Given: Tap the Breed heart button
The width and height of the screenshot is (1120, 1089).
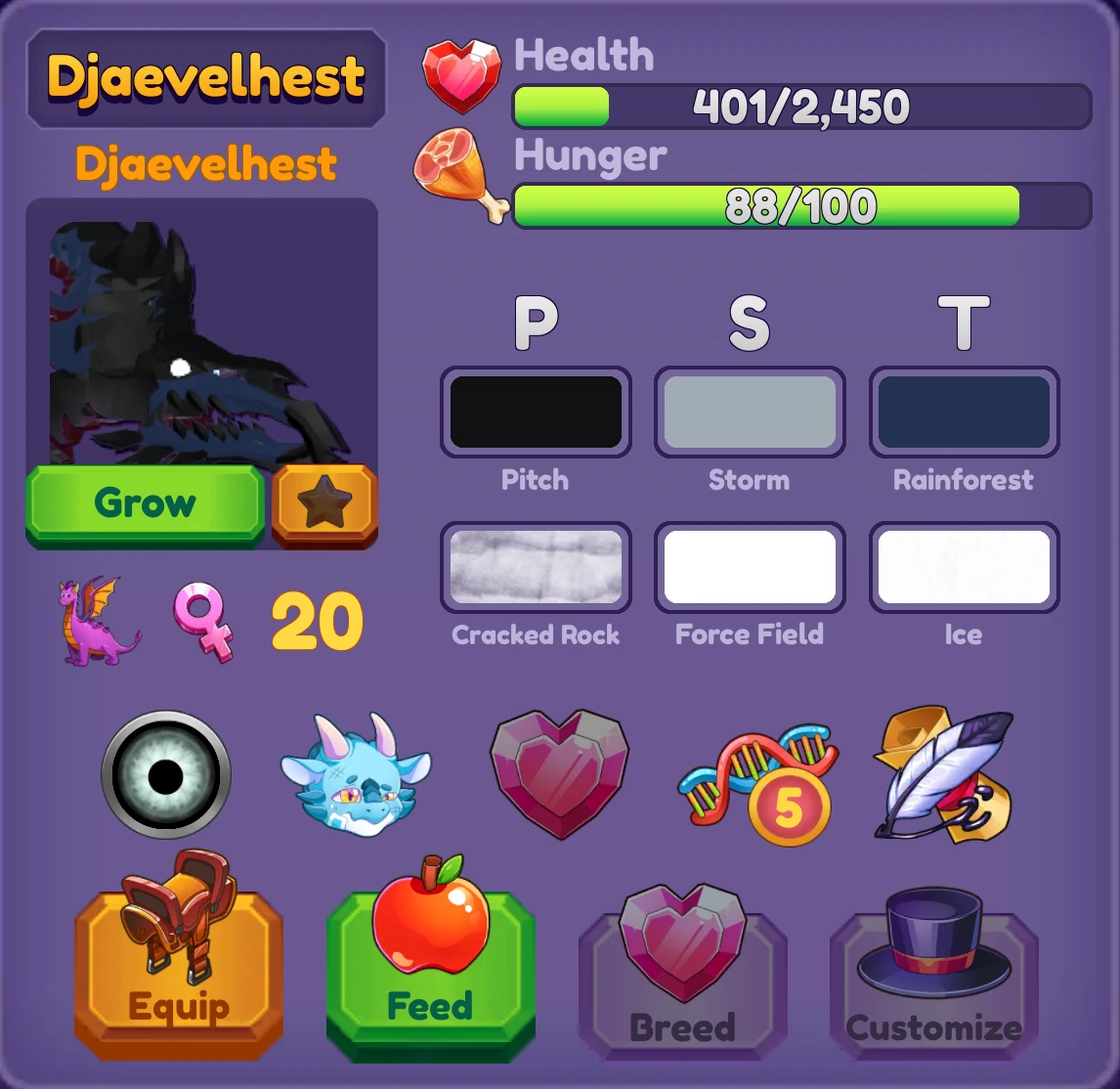Looking at the screenshot, I should 682,978.
